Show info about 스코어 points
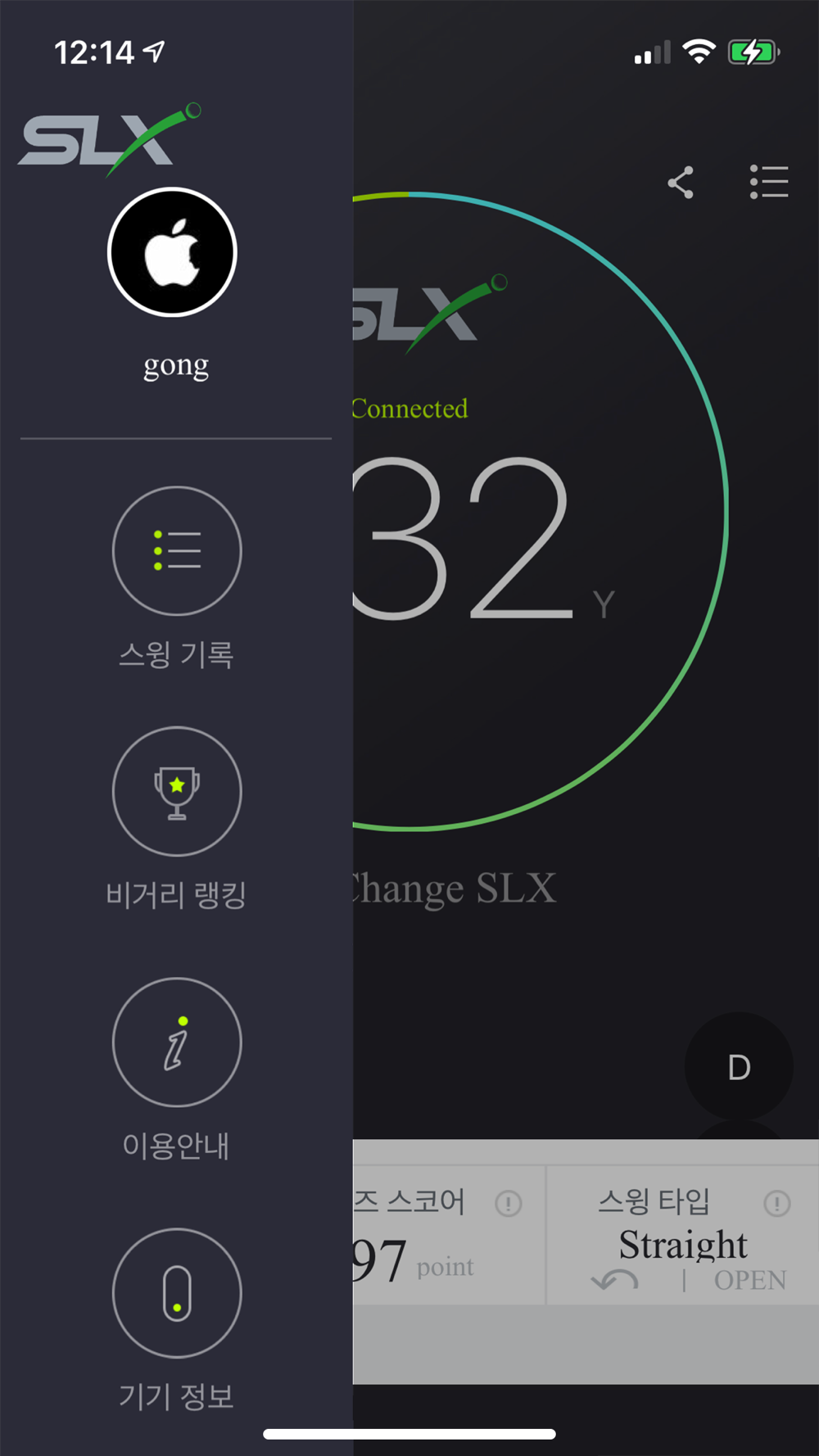The height and width of the screenshot is (1456, 819). tap(509, 1203)
